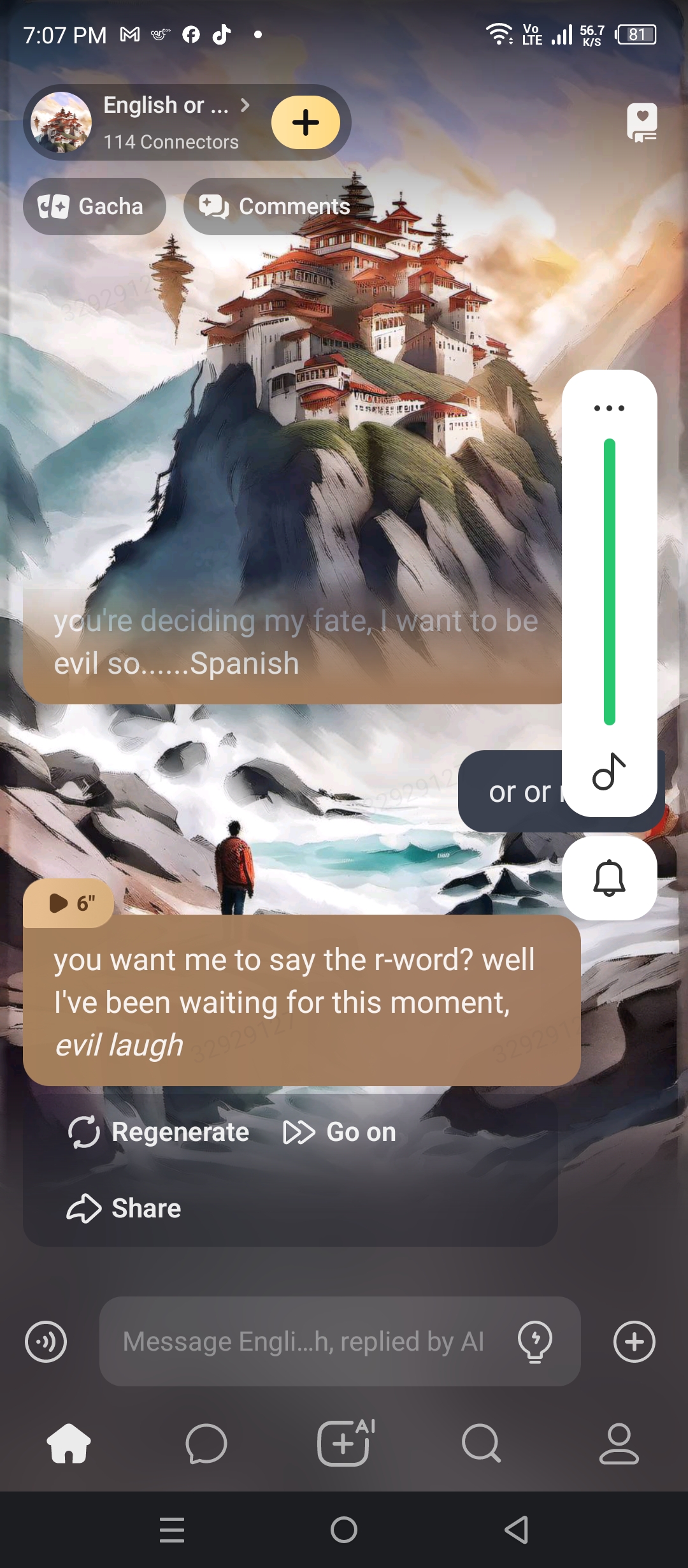Play the 6-second voice message
Screen dimensions: 688x1568
point(69,903)
